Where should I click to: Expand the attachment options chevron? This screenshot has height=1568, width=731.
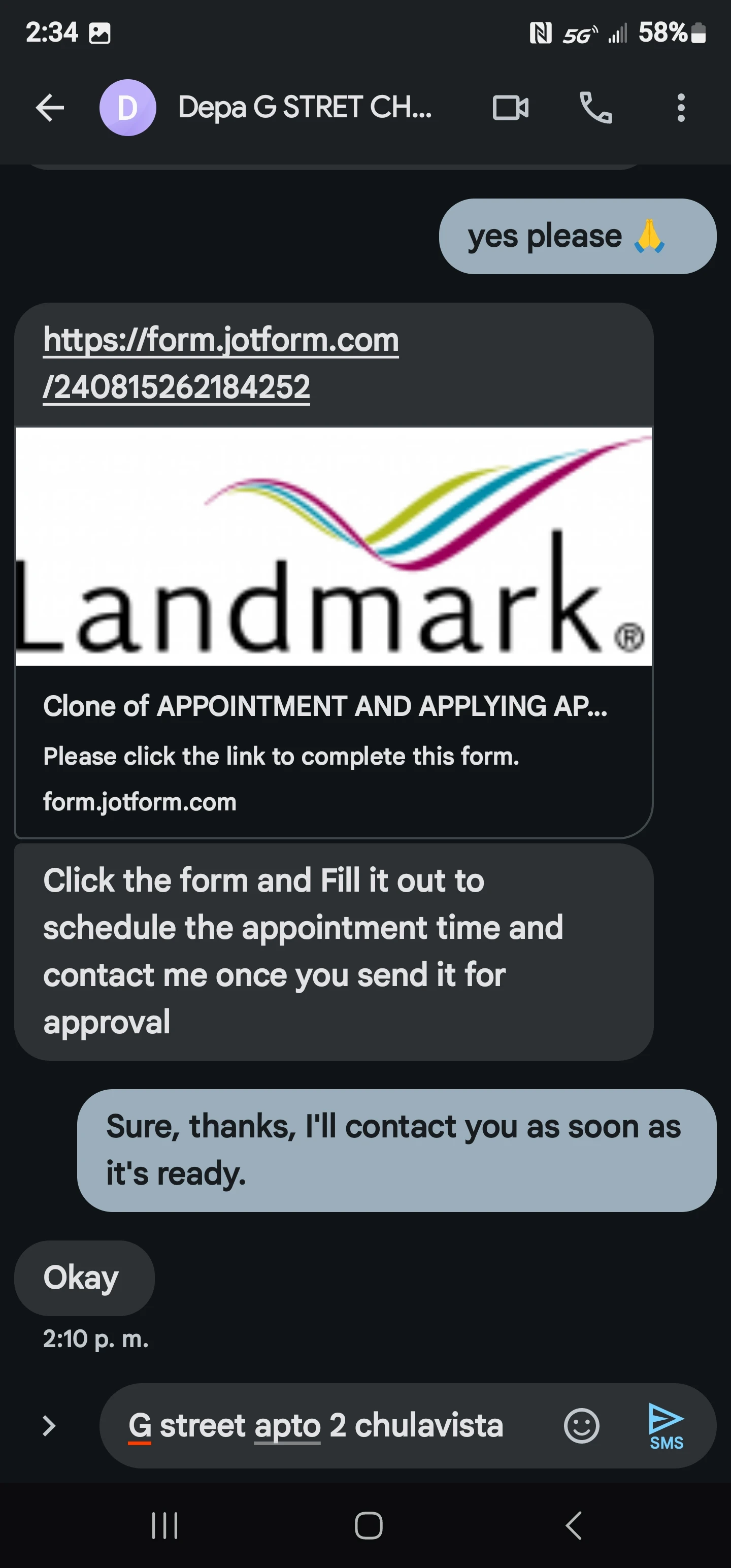click(49, 1425)
